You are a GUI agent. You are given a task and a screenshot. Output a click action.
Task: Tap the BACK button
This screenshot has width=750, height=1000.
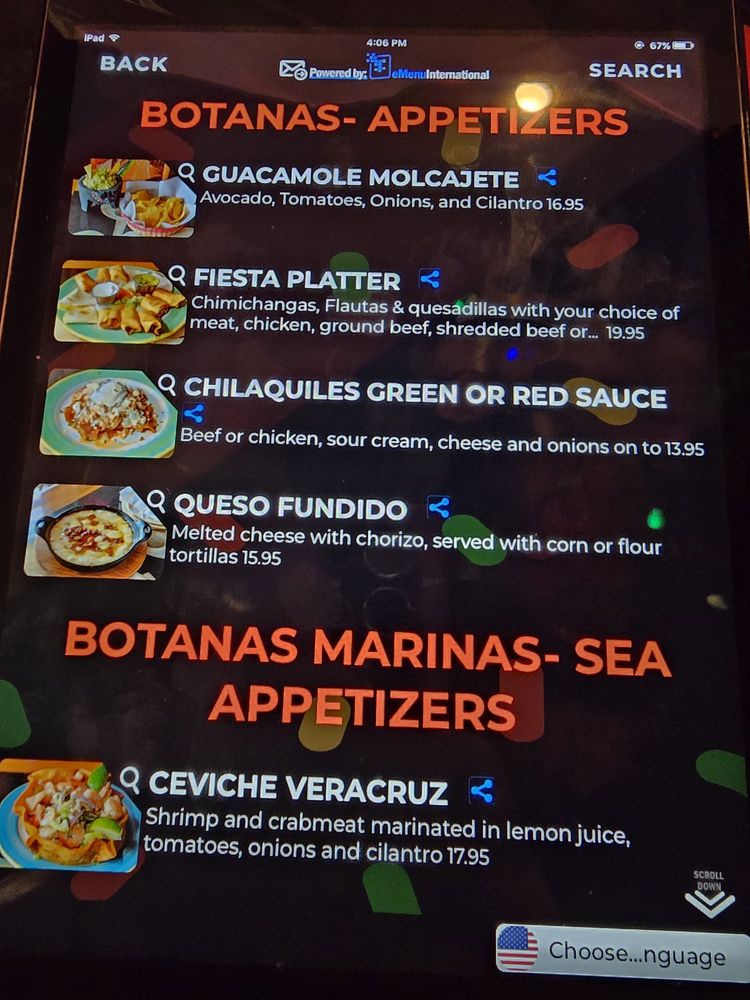[134, 64]
